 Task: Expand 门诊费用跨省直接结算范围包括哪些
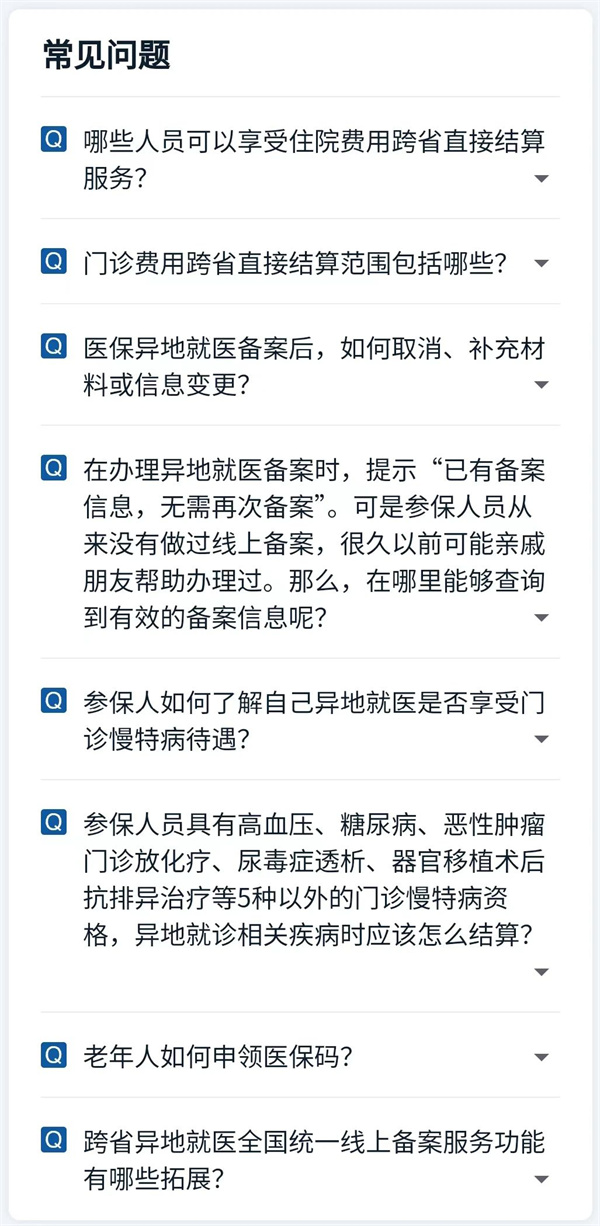pos(541,263)
